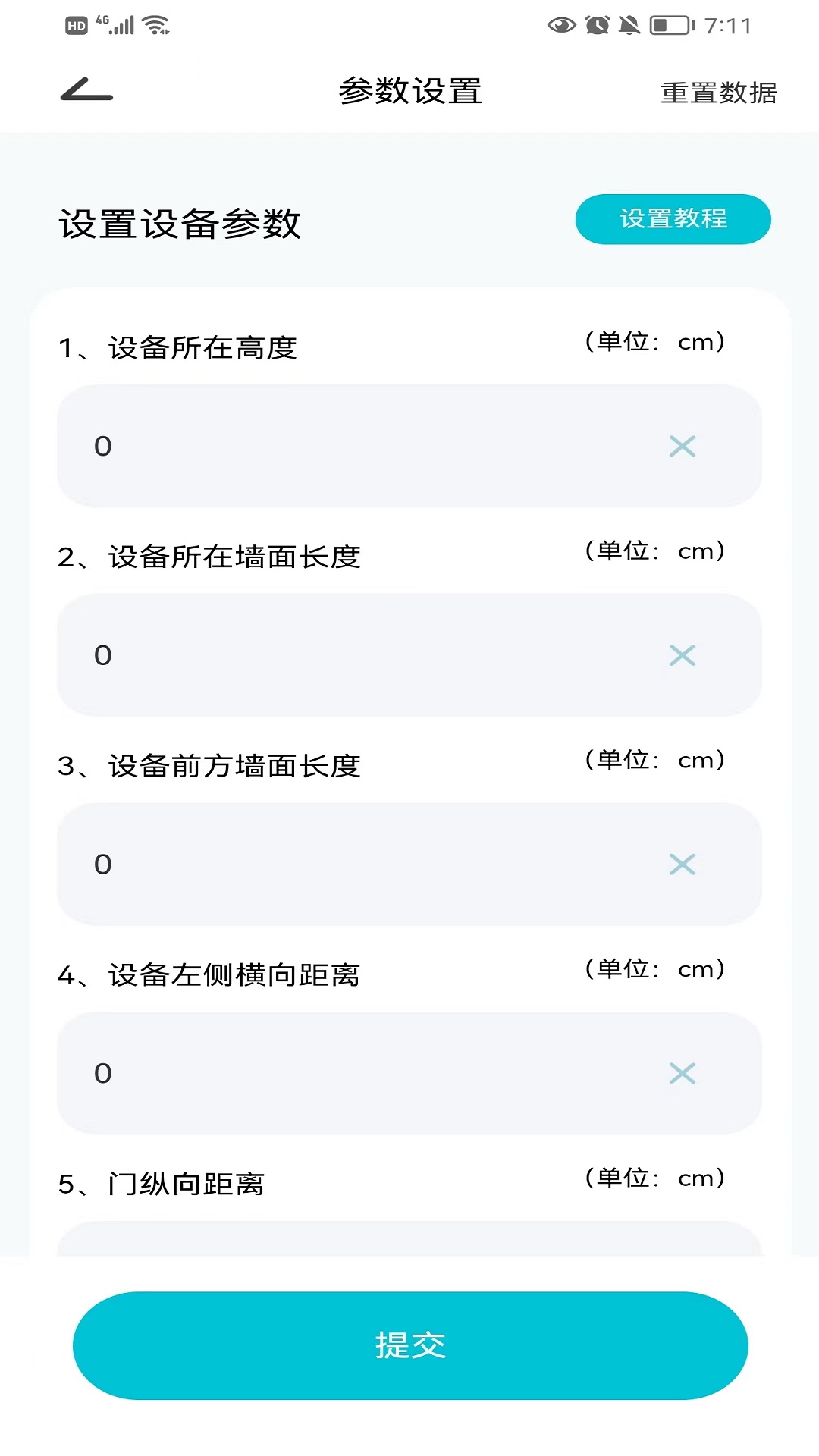The height and width of the screenshot is (1456, 819).
Task: Clear the 设备所在墙面长度 value
Action: click(682, 655)
